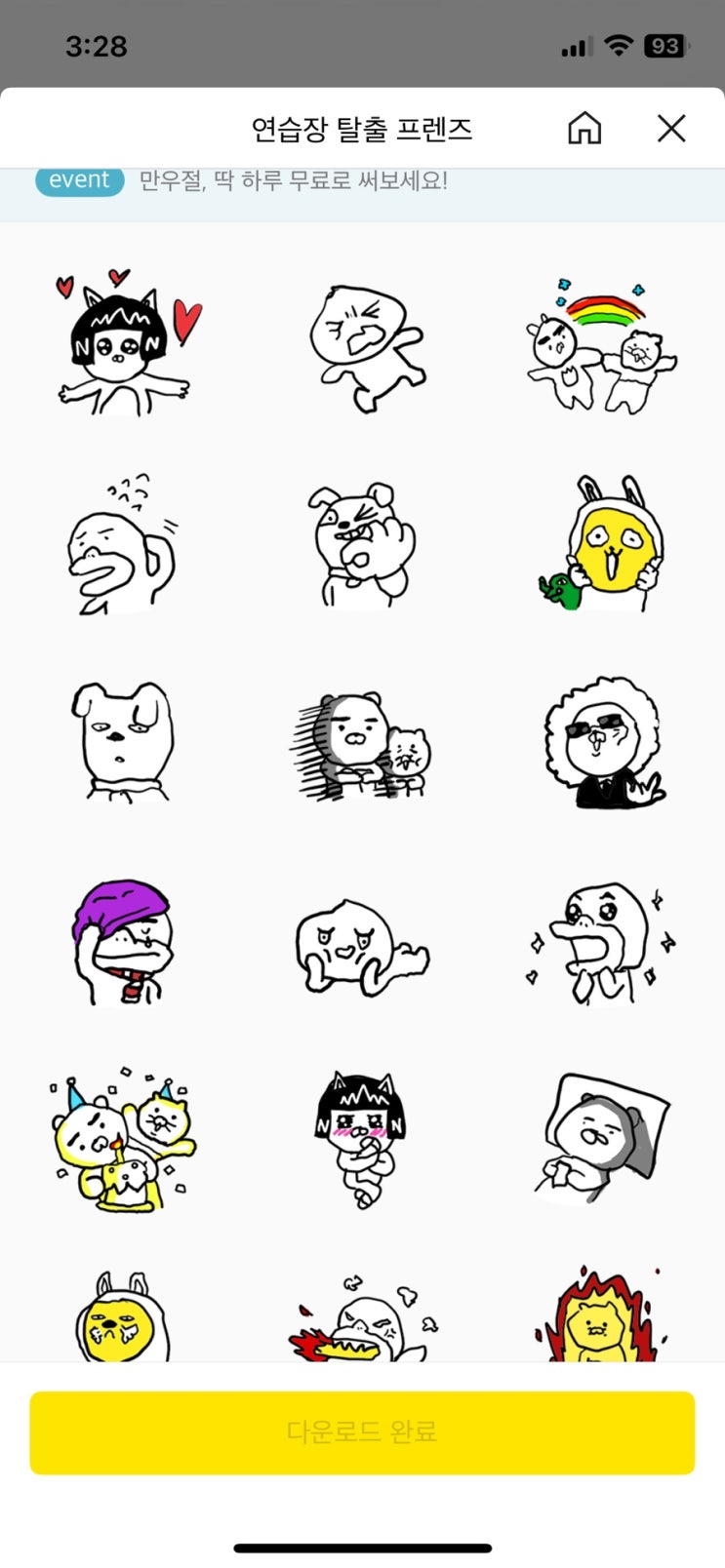Preview the birthday party cake emoticon
Viewport: 725px width, 1568px height.
[x=123, y=1139]
